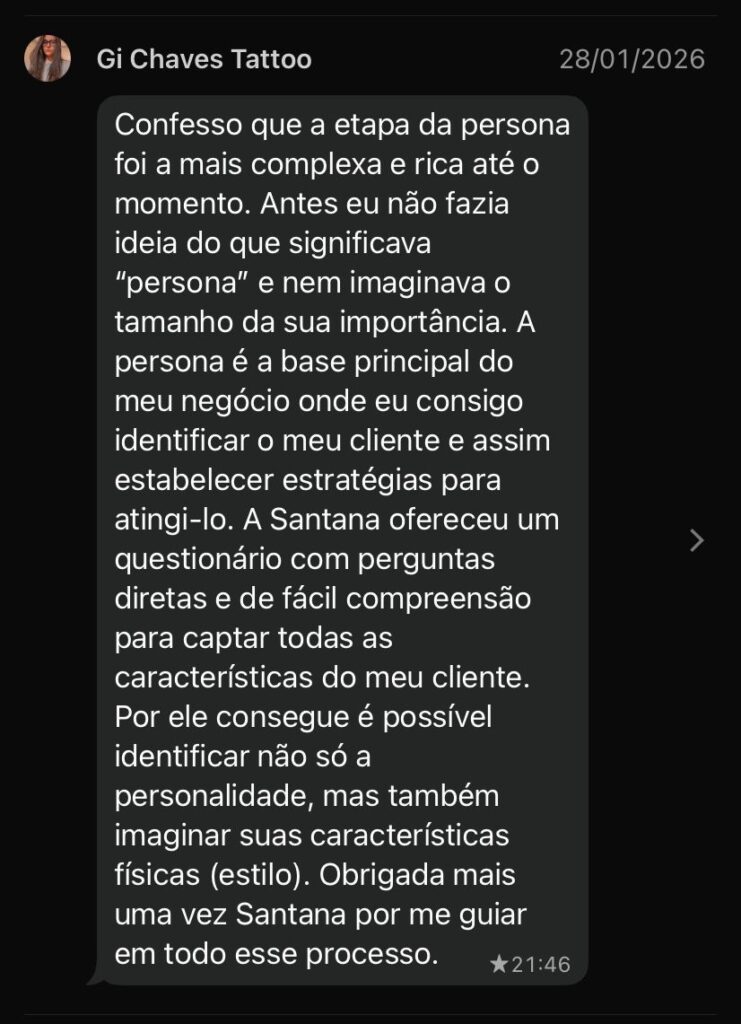Viewport: 741px width, 1024px height.
Task: Open the starred message chevron
Action: [697, 540]
